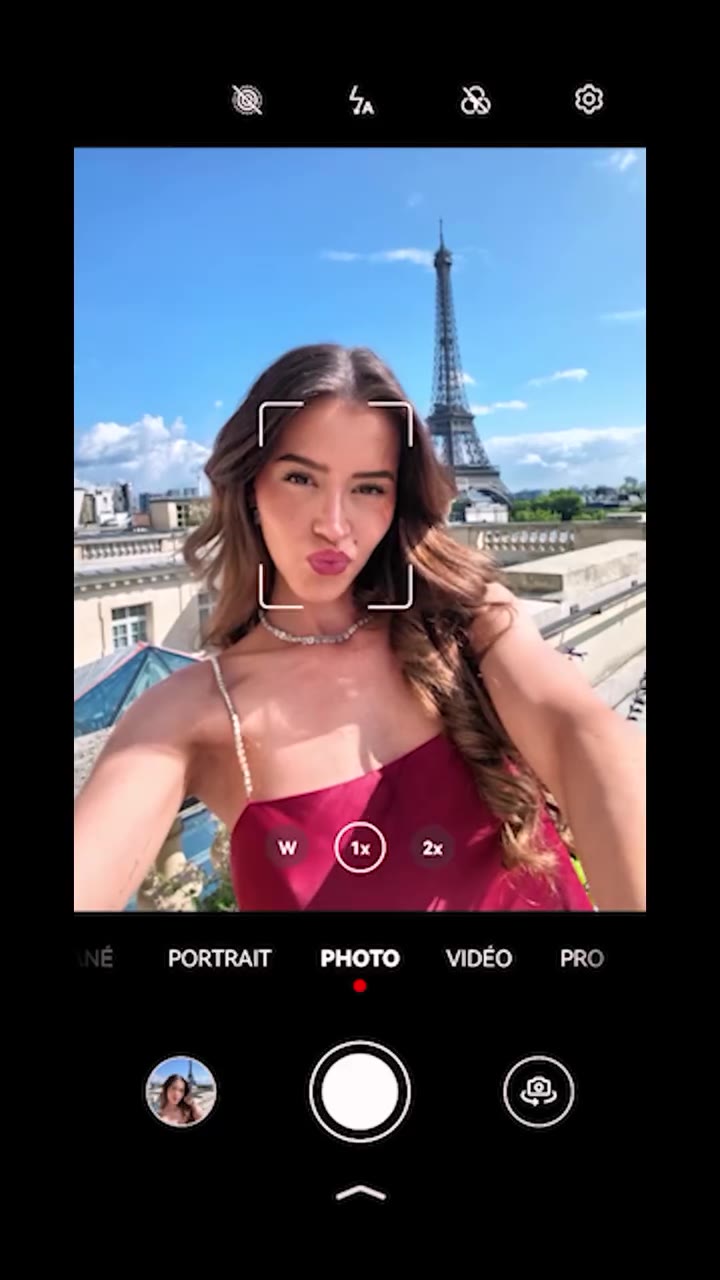Open camera settings gear
The image size is (720, 1280).
pos(589,99)
